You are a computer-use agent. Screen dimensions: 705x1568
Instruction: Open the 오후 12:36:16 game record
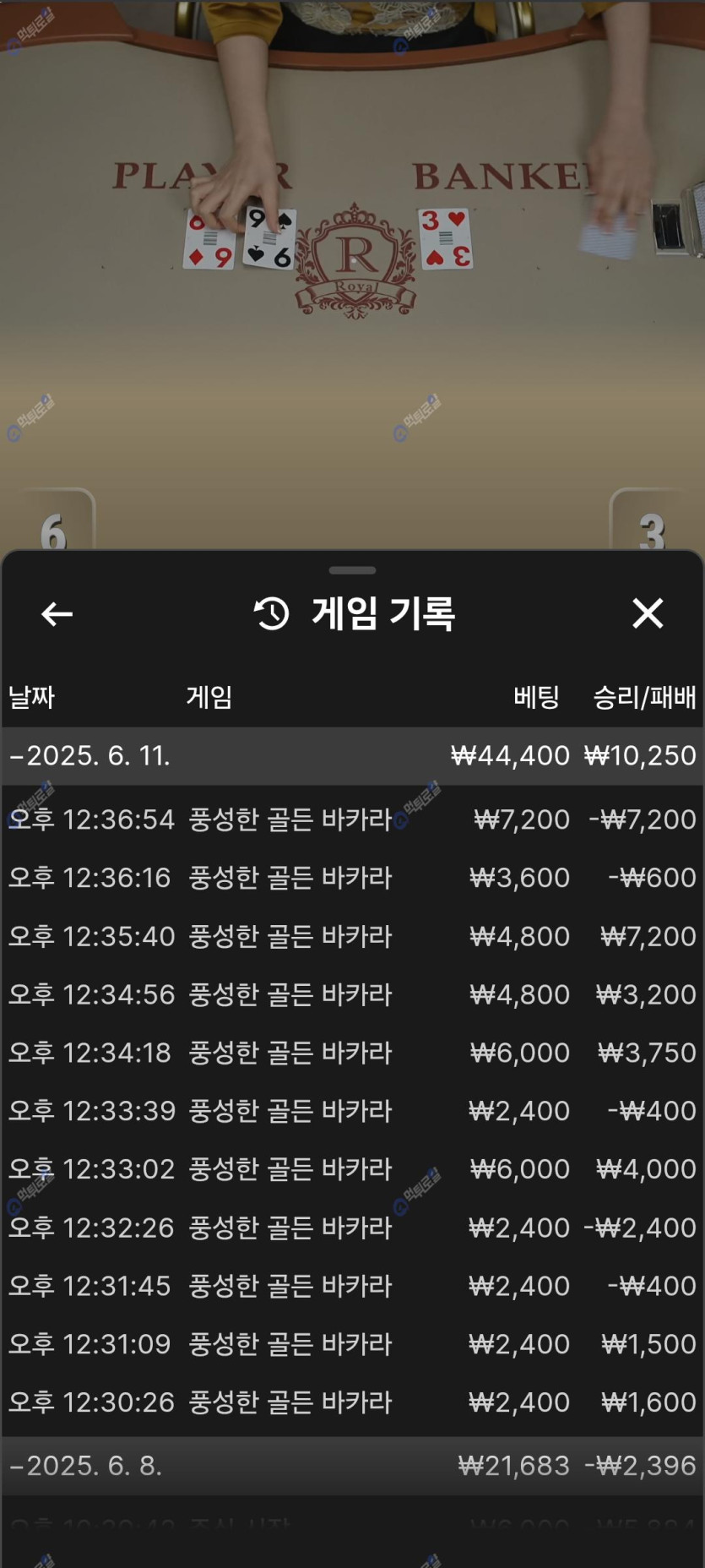[352, 877]
